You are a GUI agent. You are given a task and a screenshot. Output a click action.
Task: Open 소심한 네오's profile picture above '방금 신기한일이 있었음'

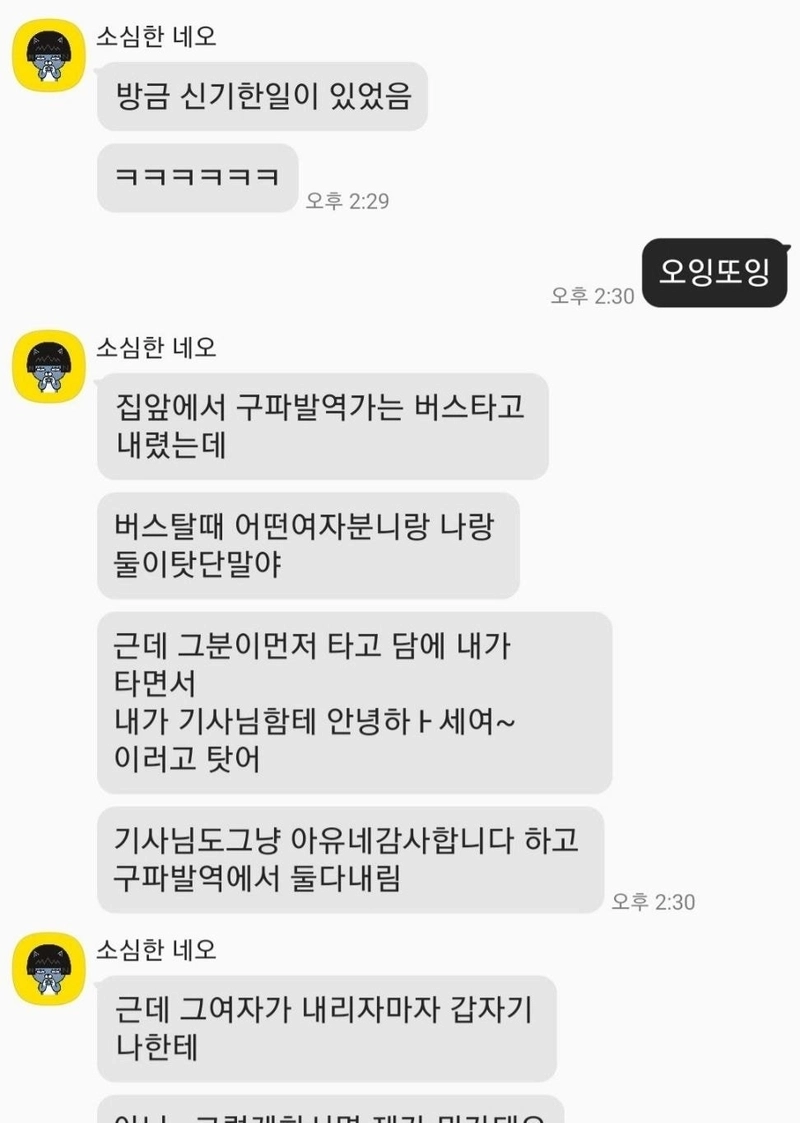(48, 56)
